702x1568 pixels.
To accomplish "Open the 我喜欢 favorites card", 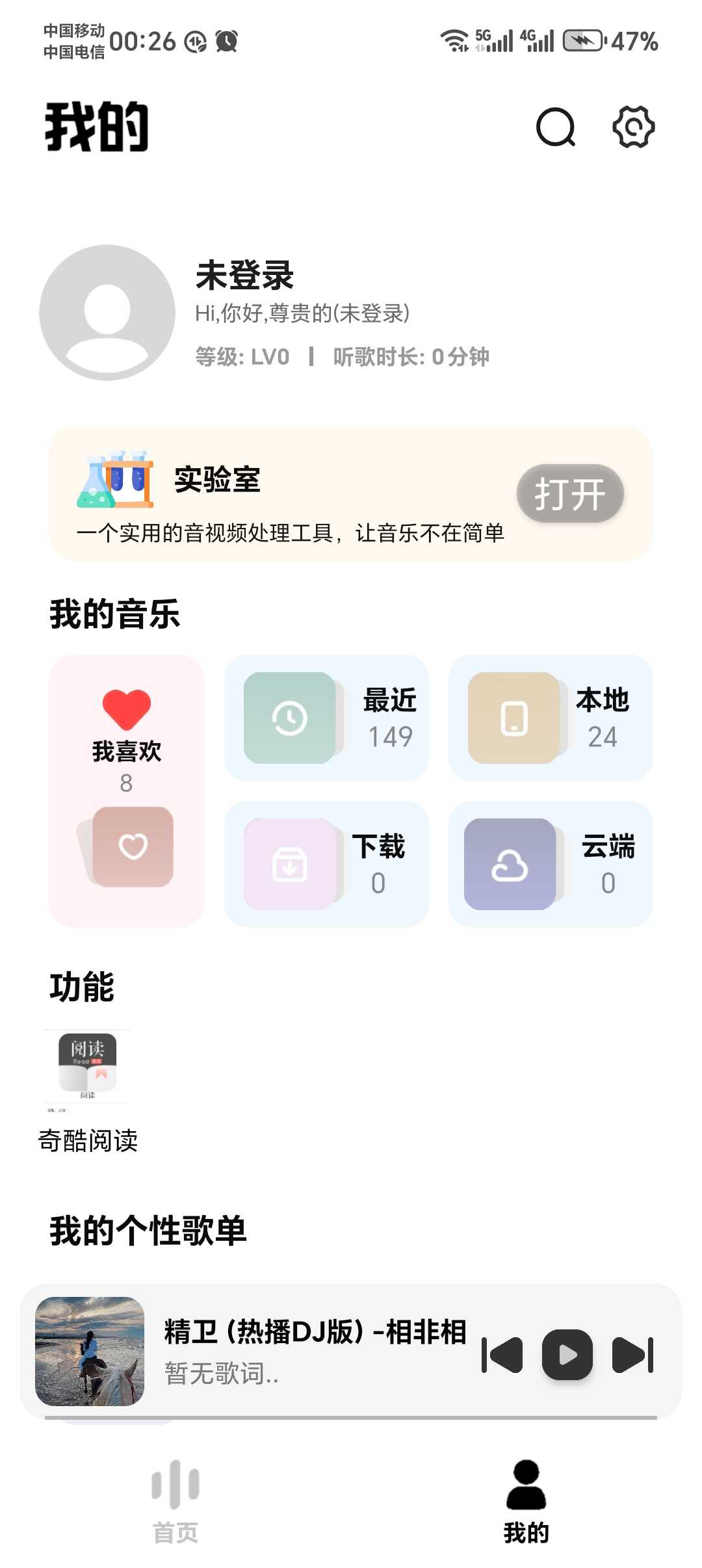I will point(127,791).
